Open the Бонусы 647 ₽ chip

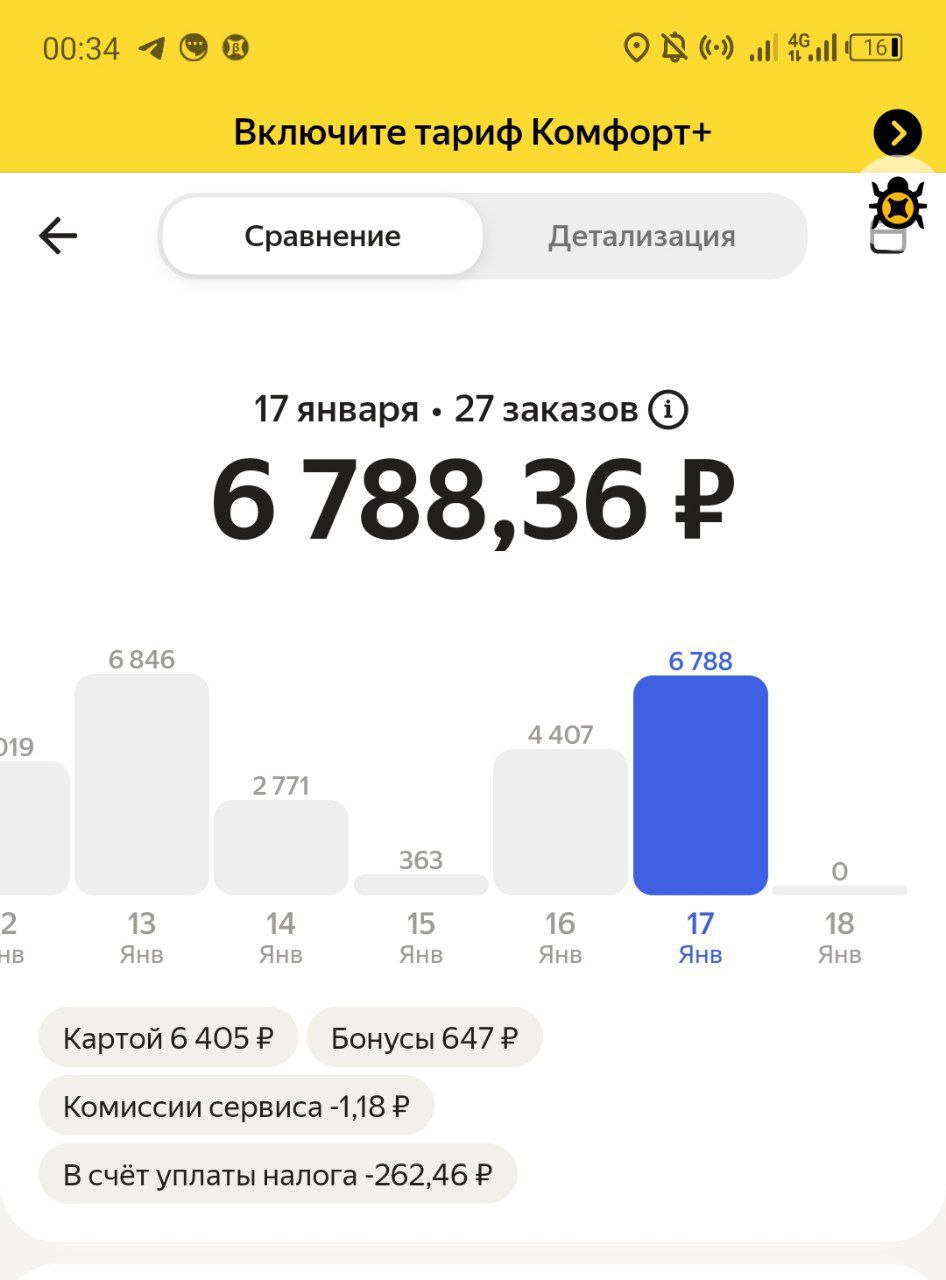pos(424,1039)
